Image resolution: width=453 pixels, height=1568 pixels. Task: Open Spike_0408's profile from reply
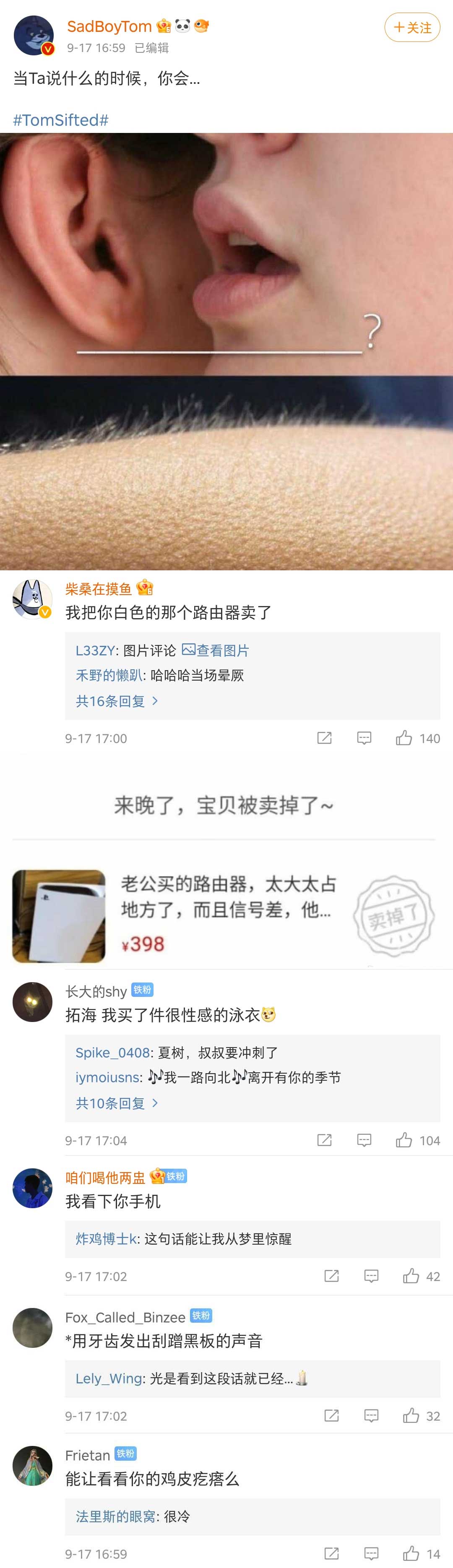(112, 1053)
